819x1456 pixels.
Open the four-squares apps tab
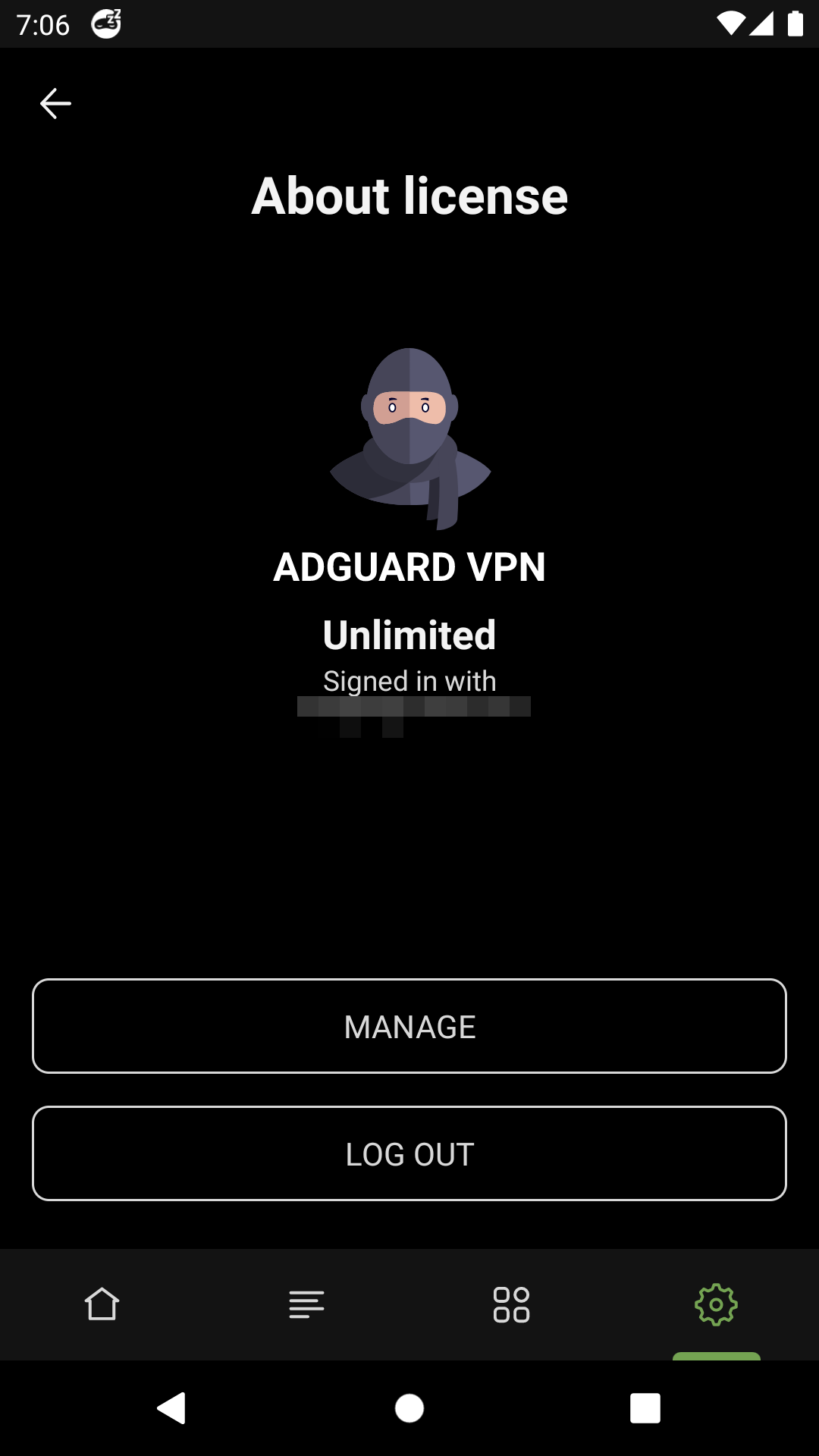pos(511,1304)
